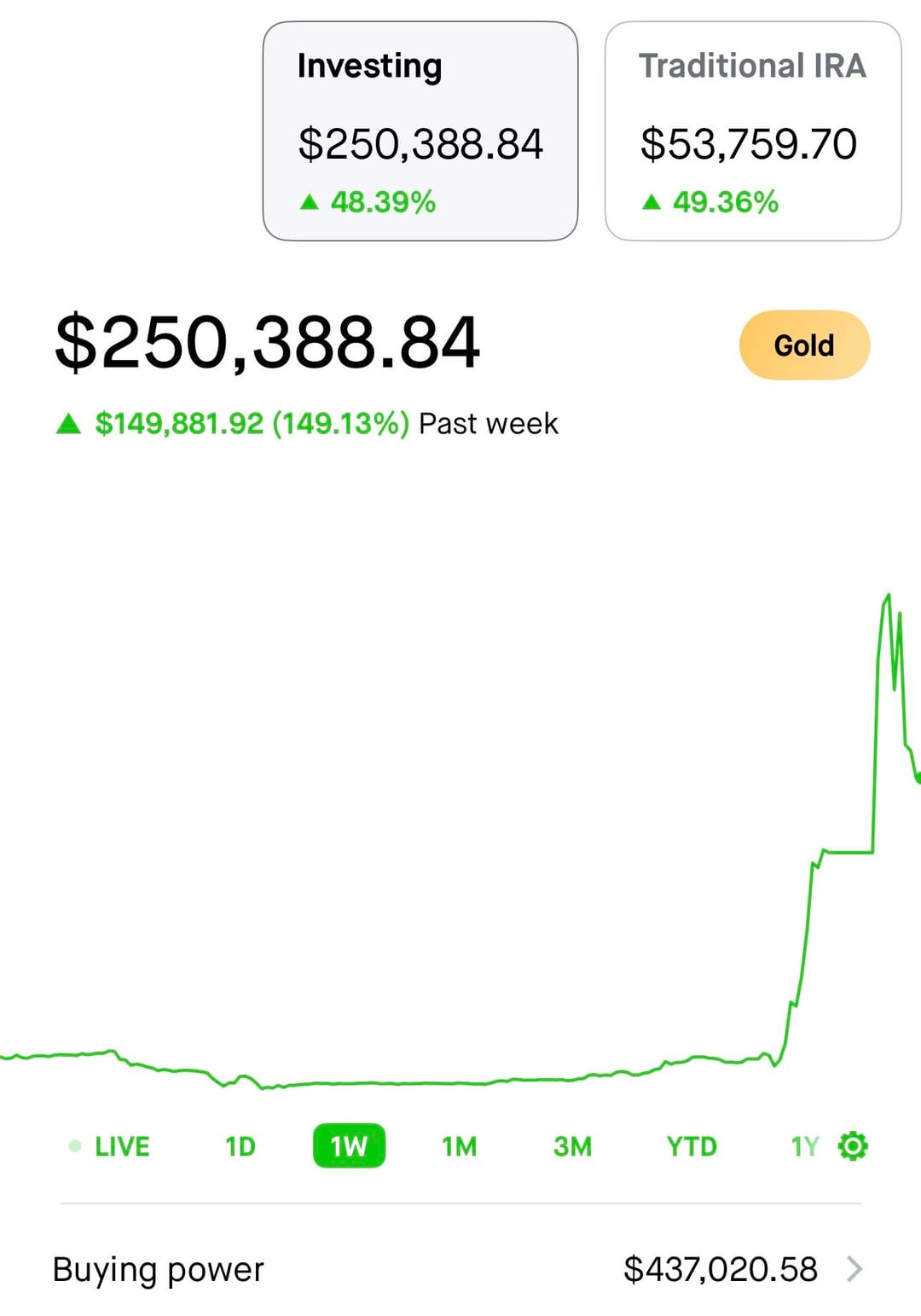Switch to the Traditional IRA account
Image resolution: width=921 pixels, height=1316 pixels.
point(752,131)
